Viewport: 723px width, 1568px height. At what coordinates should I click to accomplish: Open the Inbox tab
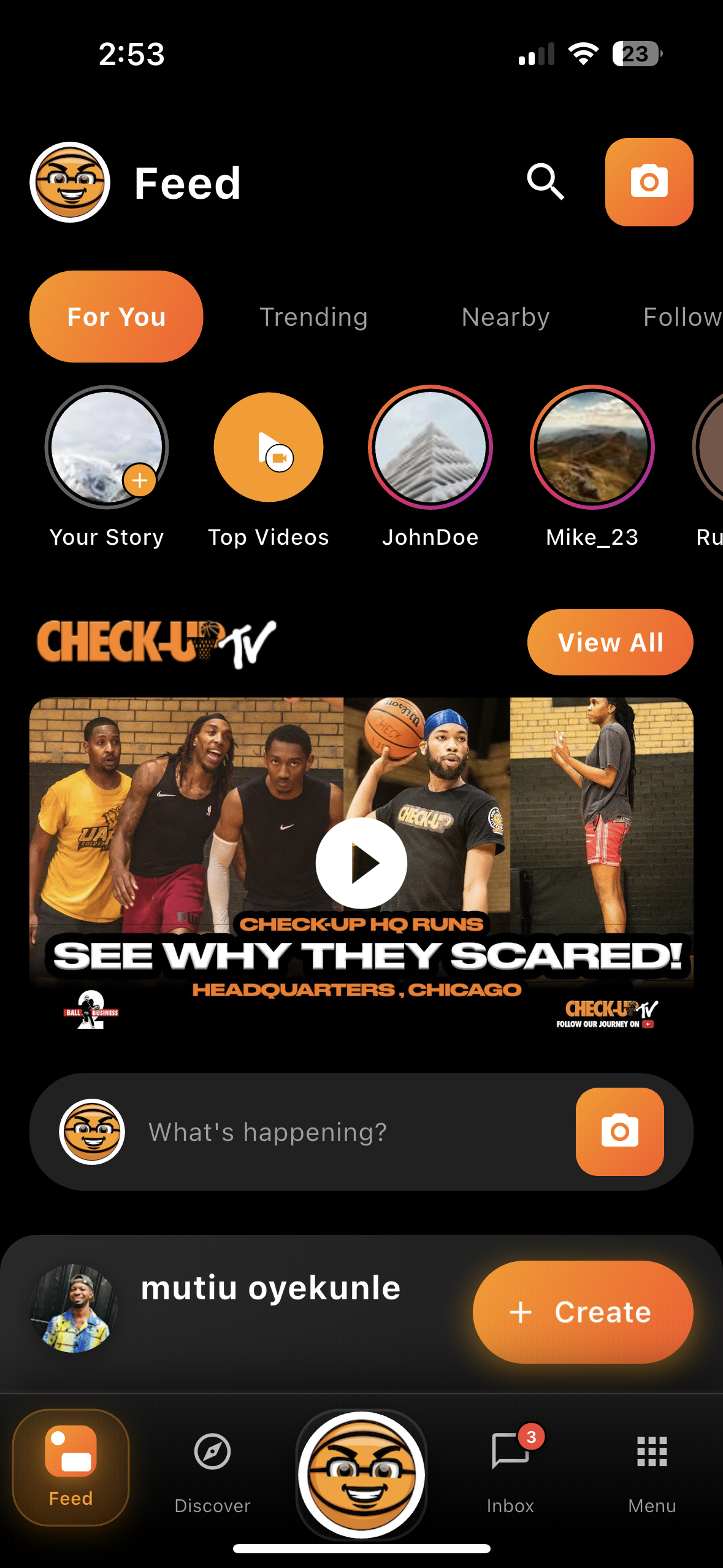point(510,1472)
